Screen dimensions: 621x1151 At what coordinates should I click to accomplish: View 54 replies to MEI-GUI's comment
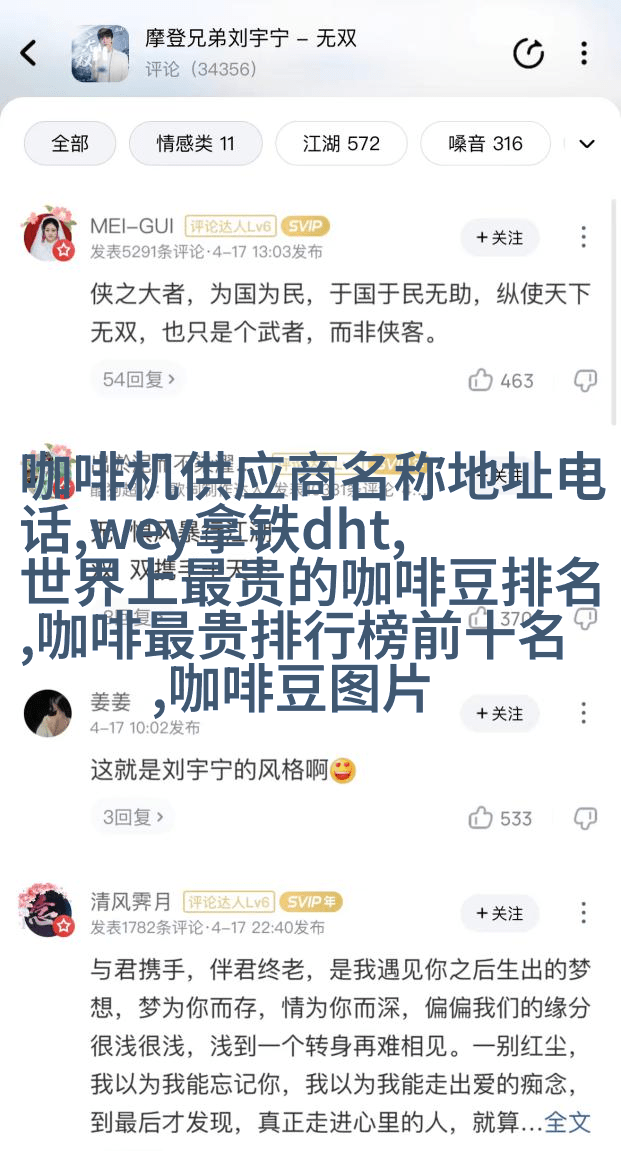(x=138, y=379)
